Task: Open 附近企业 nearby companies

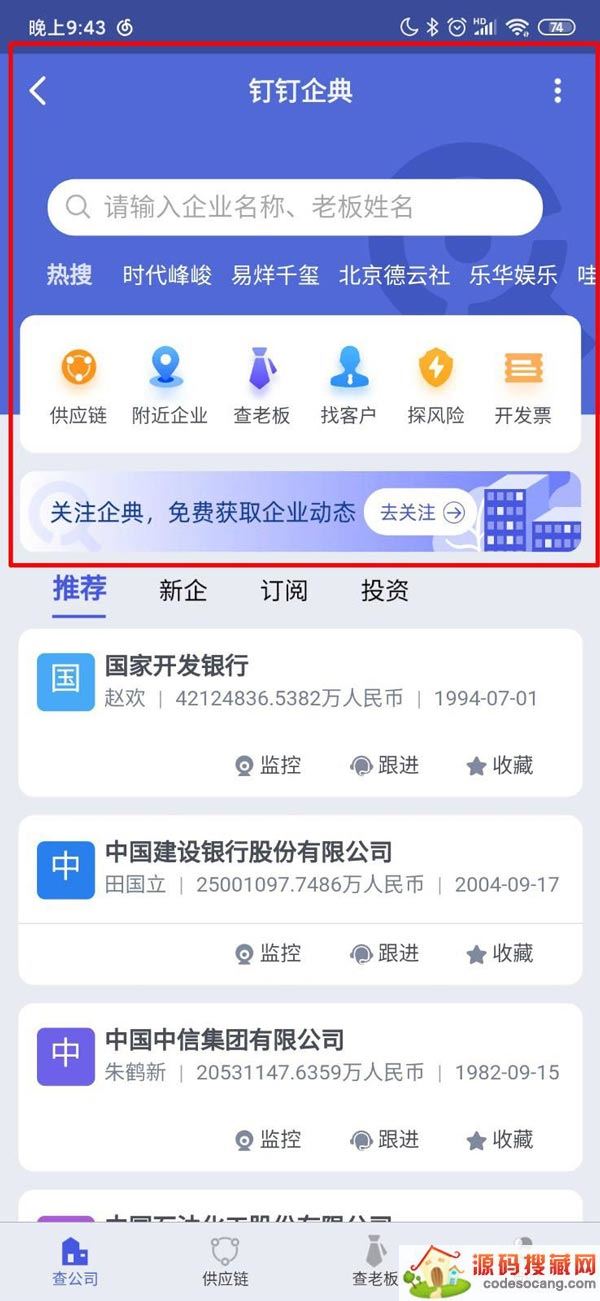Action: 169,385
